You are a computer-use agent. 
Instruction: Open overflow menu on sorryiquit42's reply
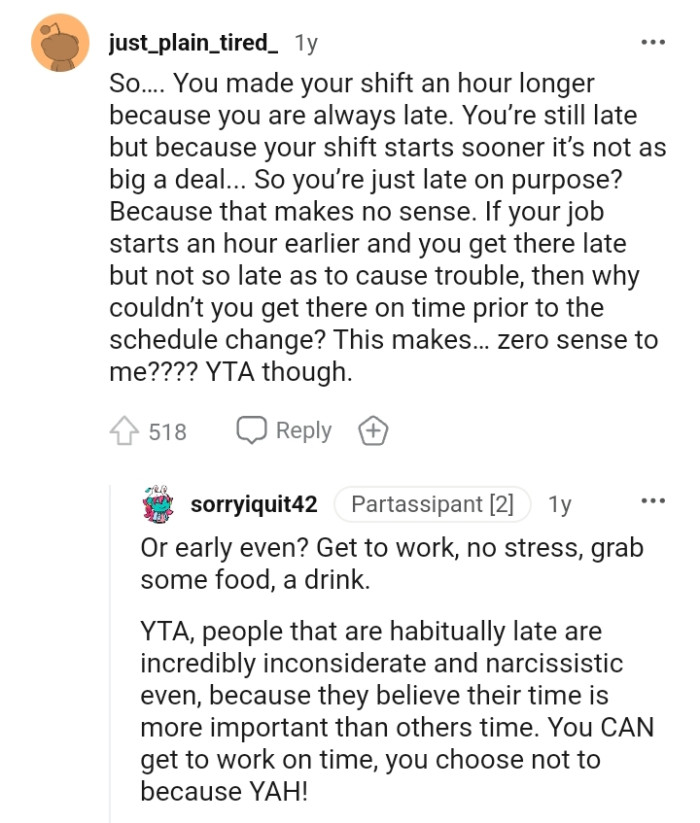[x=652, y=501]
